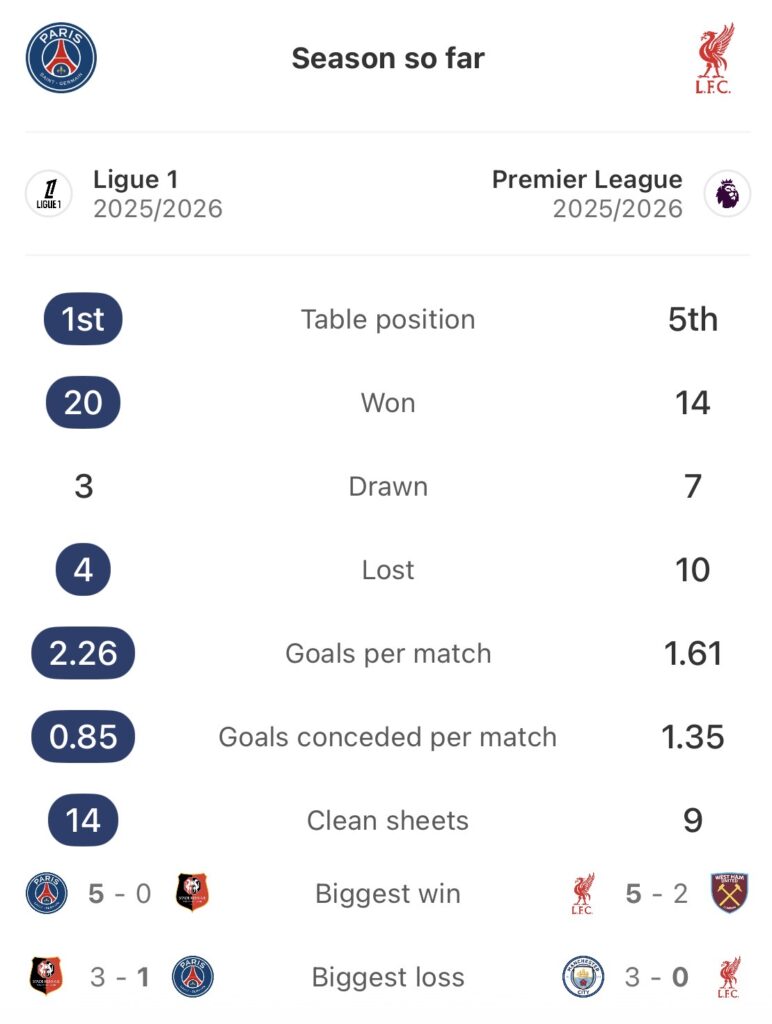Click the PSG club crest at top left
The width and height of the screenshot is (772, 1024).
pyautogui.click(x=60, y=57)
